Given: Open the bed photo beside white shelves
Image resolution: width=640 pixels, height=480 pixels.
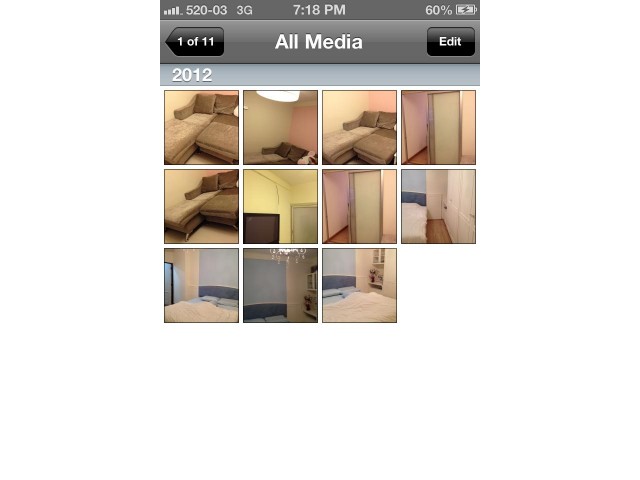Looking at the screenshot, I should coord(359,285).
